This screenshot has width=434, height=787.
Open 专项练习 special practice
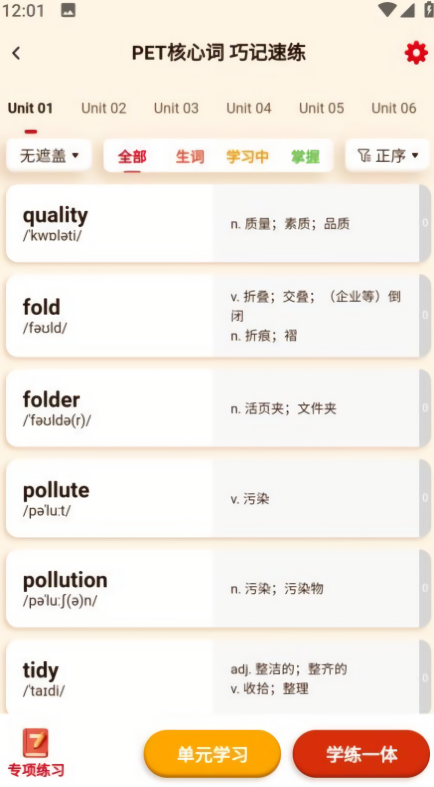tap(36, 753)
